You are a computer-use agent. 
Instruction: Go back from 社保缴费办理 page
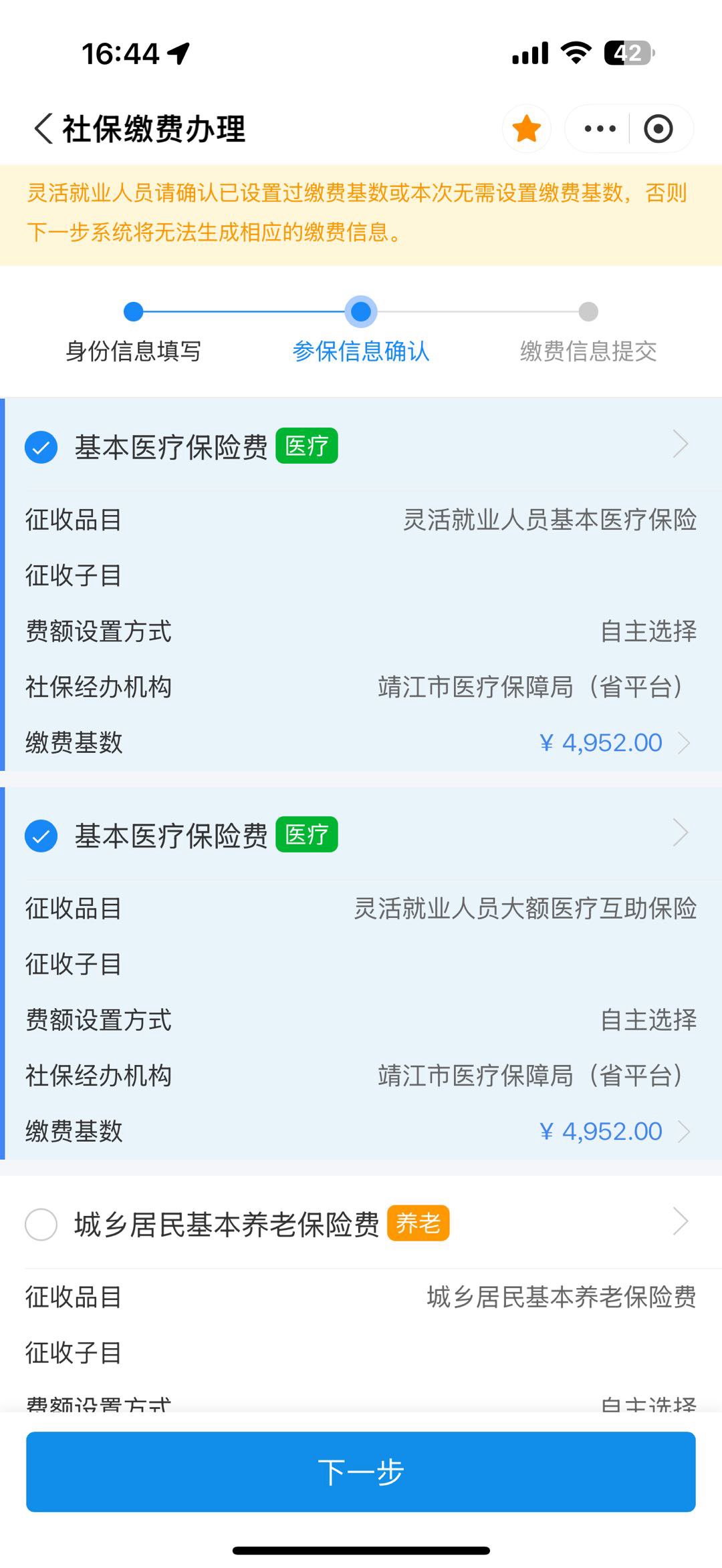click(x=44, y=128)
